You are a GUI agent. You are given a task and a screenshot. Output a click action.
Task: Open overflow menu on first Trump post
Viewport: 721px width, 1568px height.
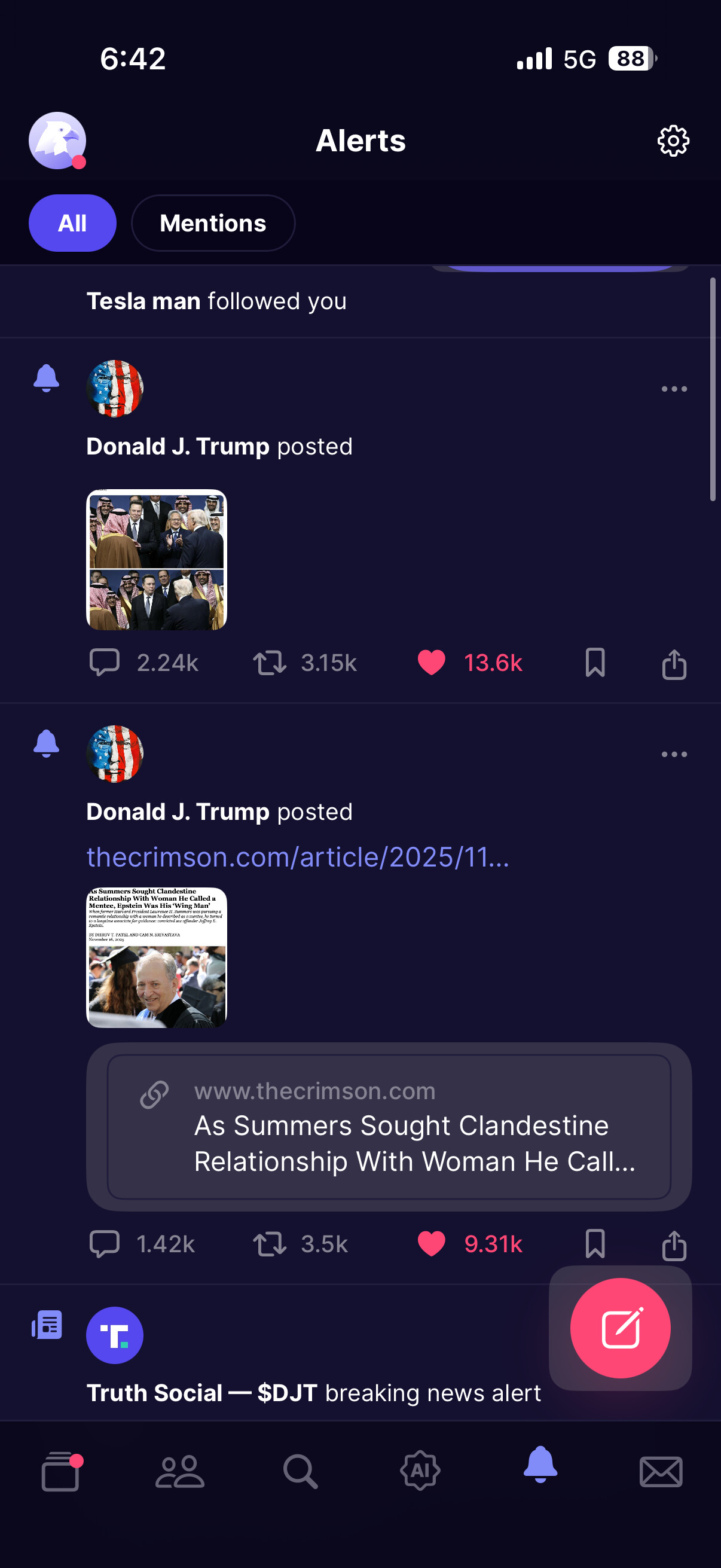point(674,389)
